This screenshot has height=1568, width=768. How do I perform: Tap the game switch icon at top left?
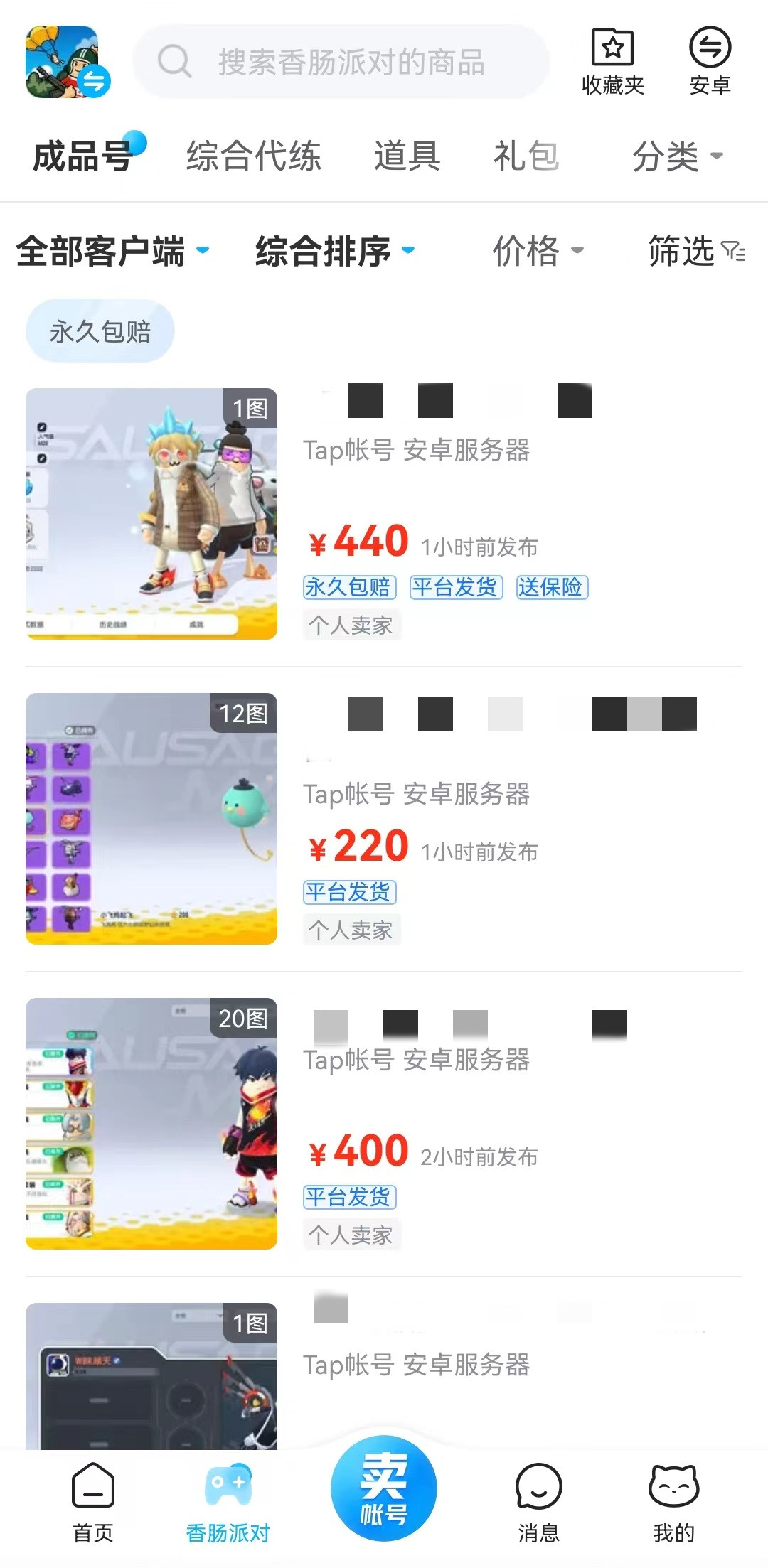pos(68,63)
